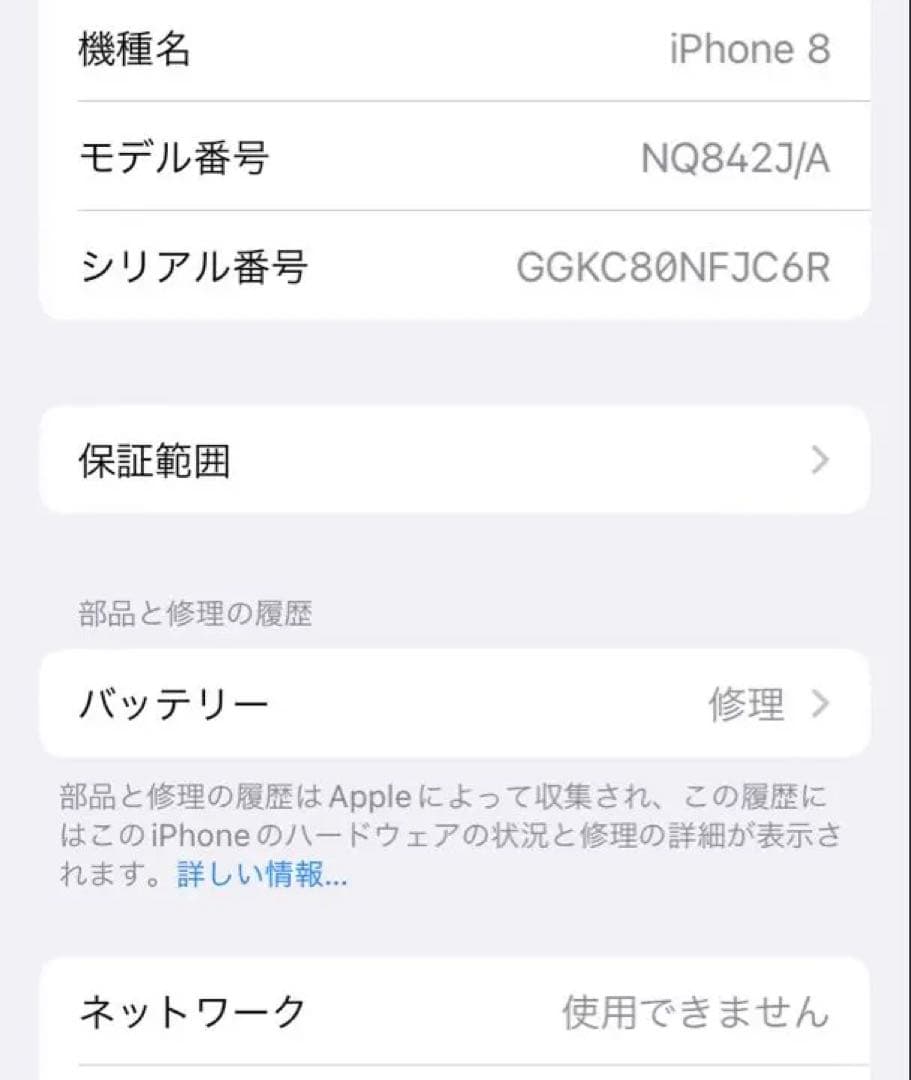
Task: Tap the モデル番号 row to copy it
Action: click(455, 158)
